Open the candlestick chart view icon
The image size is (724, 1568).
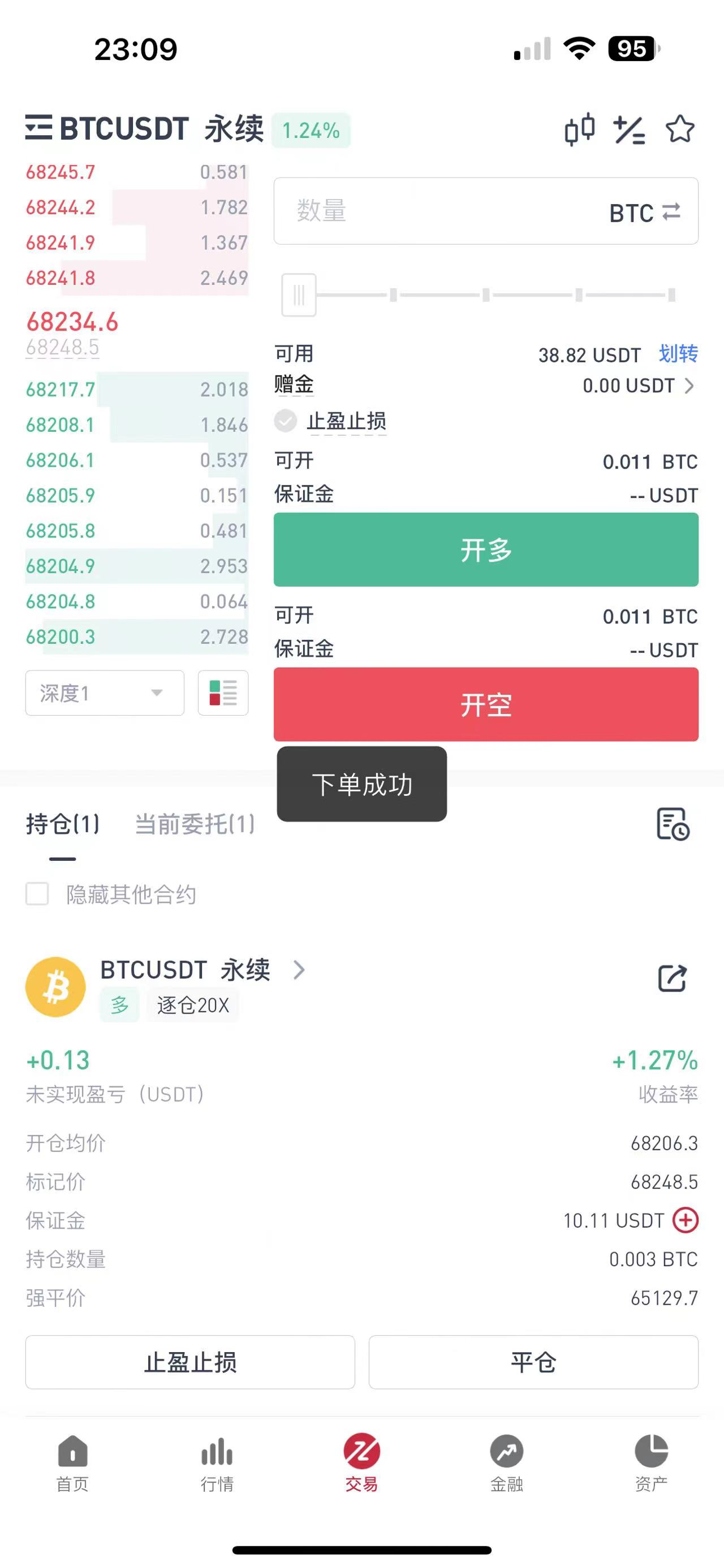(579, 129)
